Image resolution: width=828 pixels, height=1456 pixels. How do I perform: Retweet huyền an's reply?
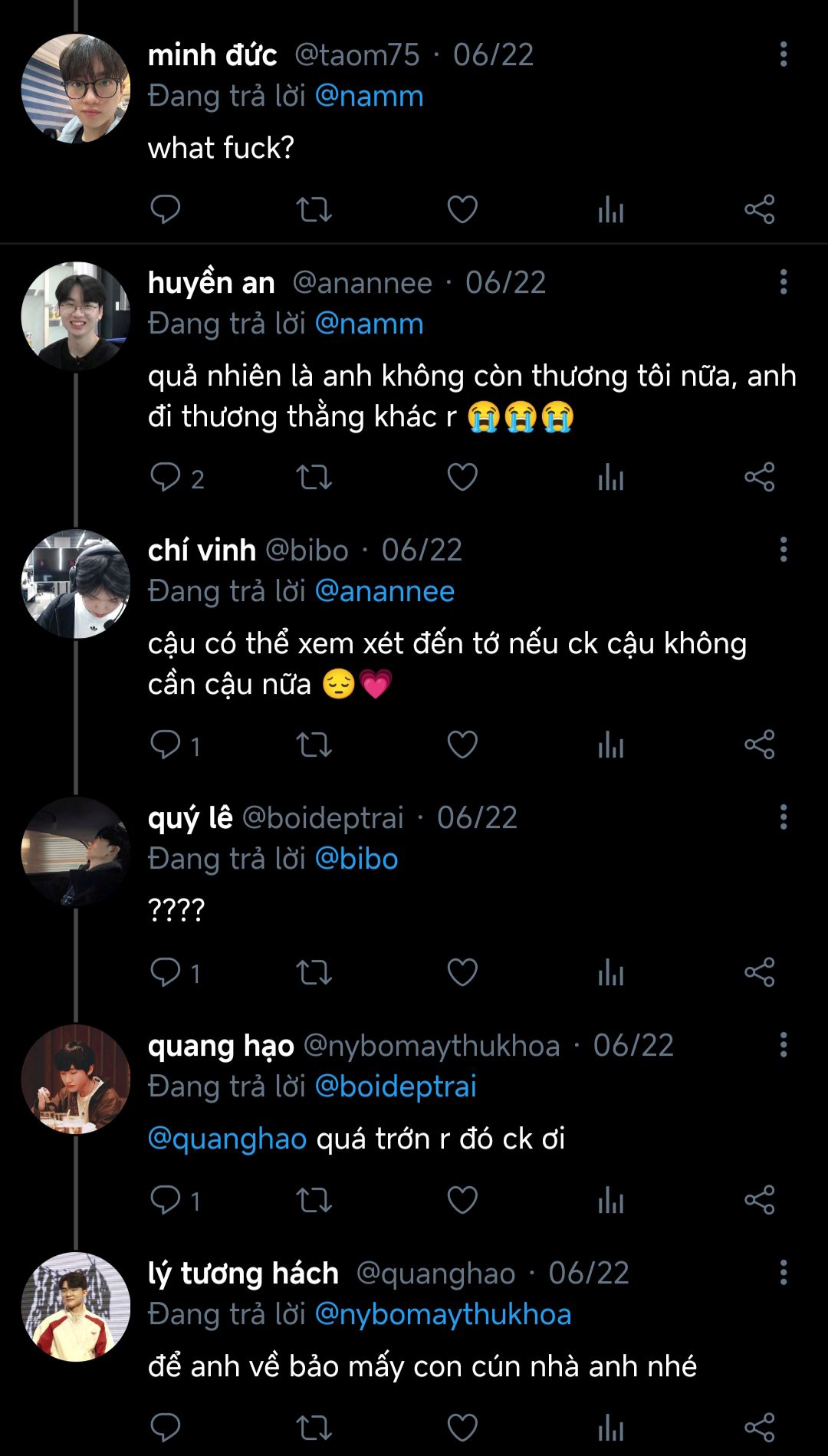point(314,478)
